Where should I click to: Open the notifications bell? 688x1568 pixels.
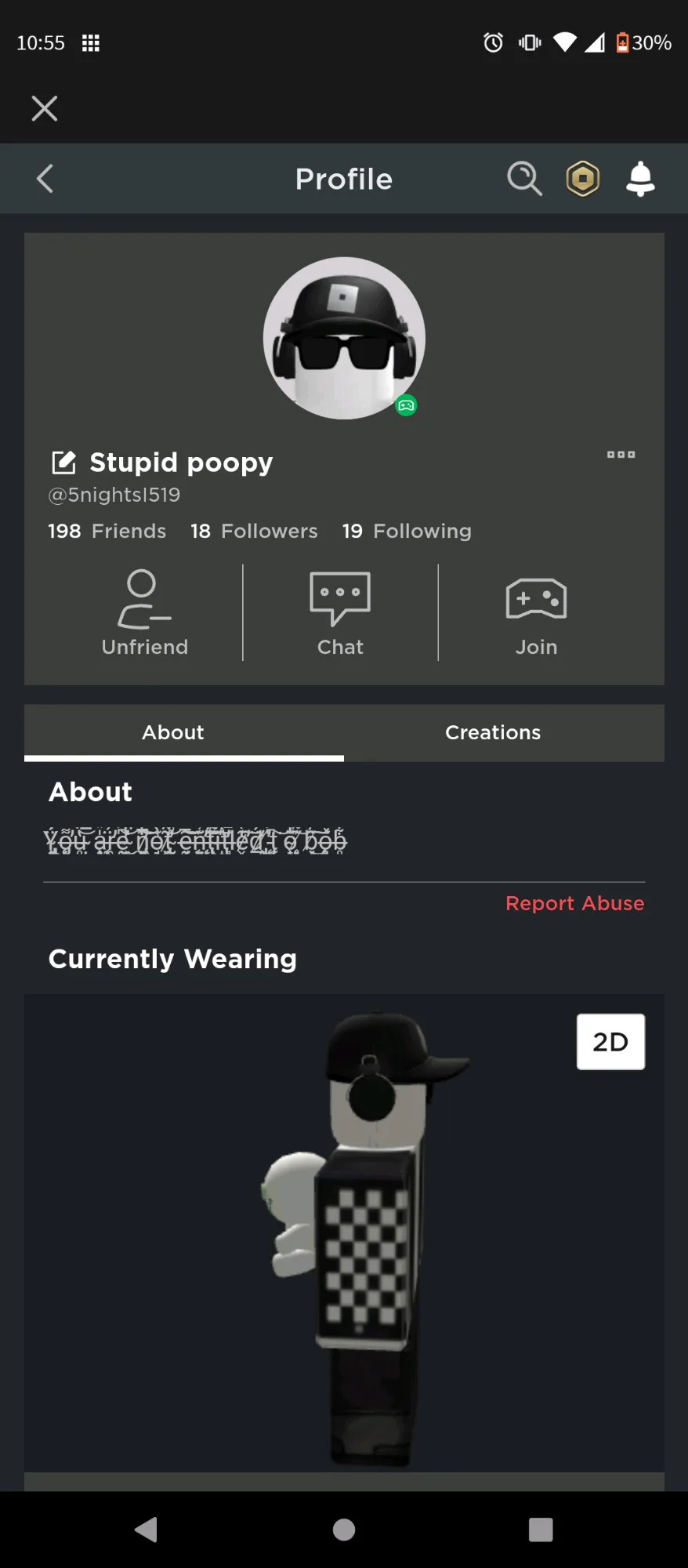pos(640,179)
